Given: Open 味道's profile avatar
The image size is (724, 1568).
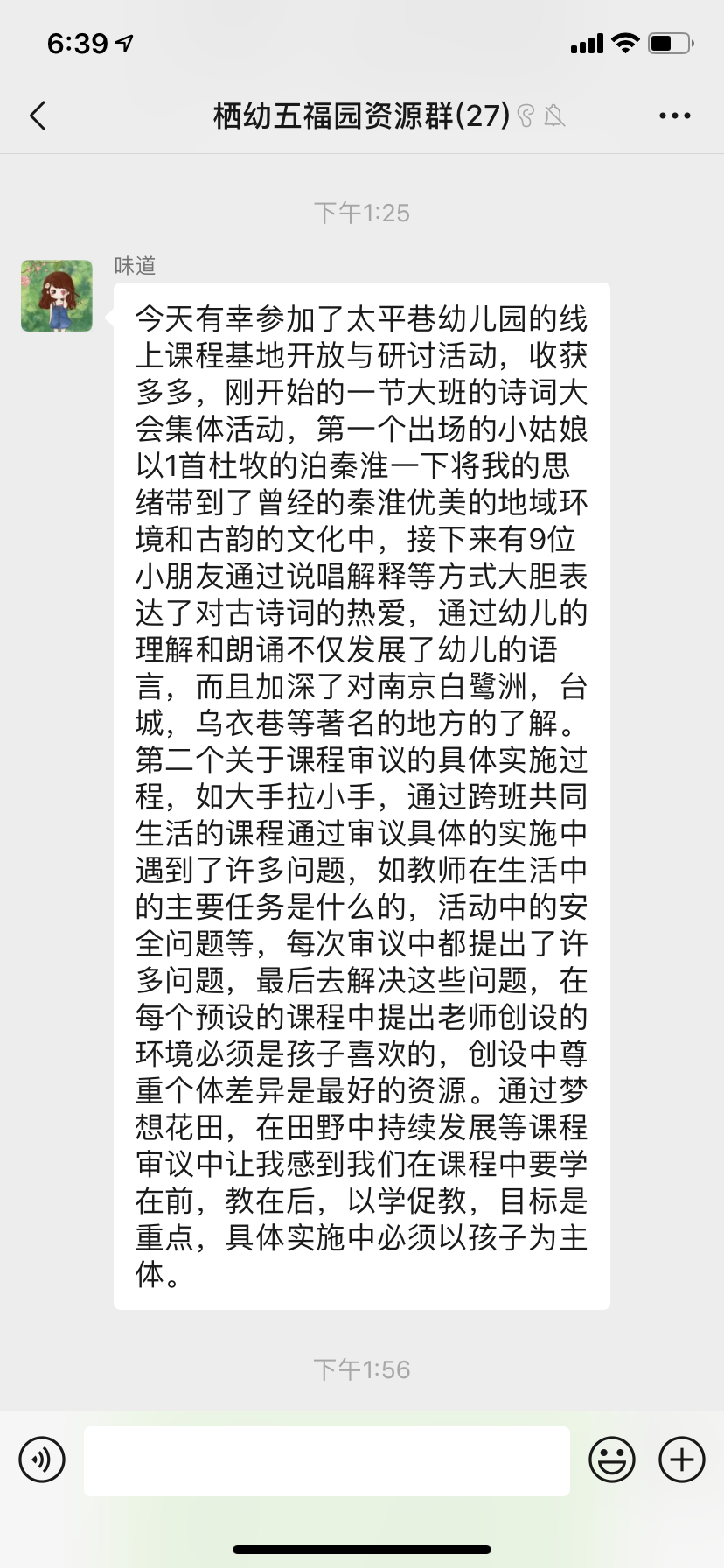Looking at the screenshot, I should click(57, 296).
